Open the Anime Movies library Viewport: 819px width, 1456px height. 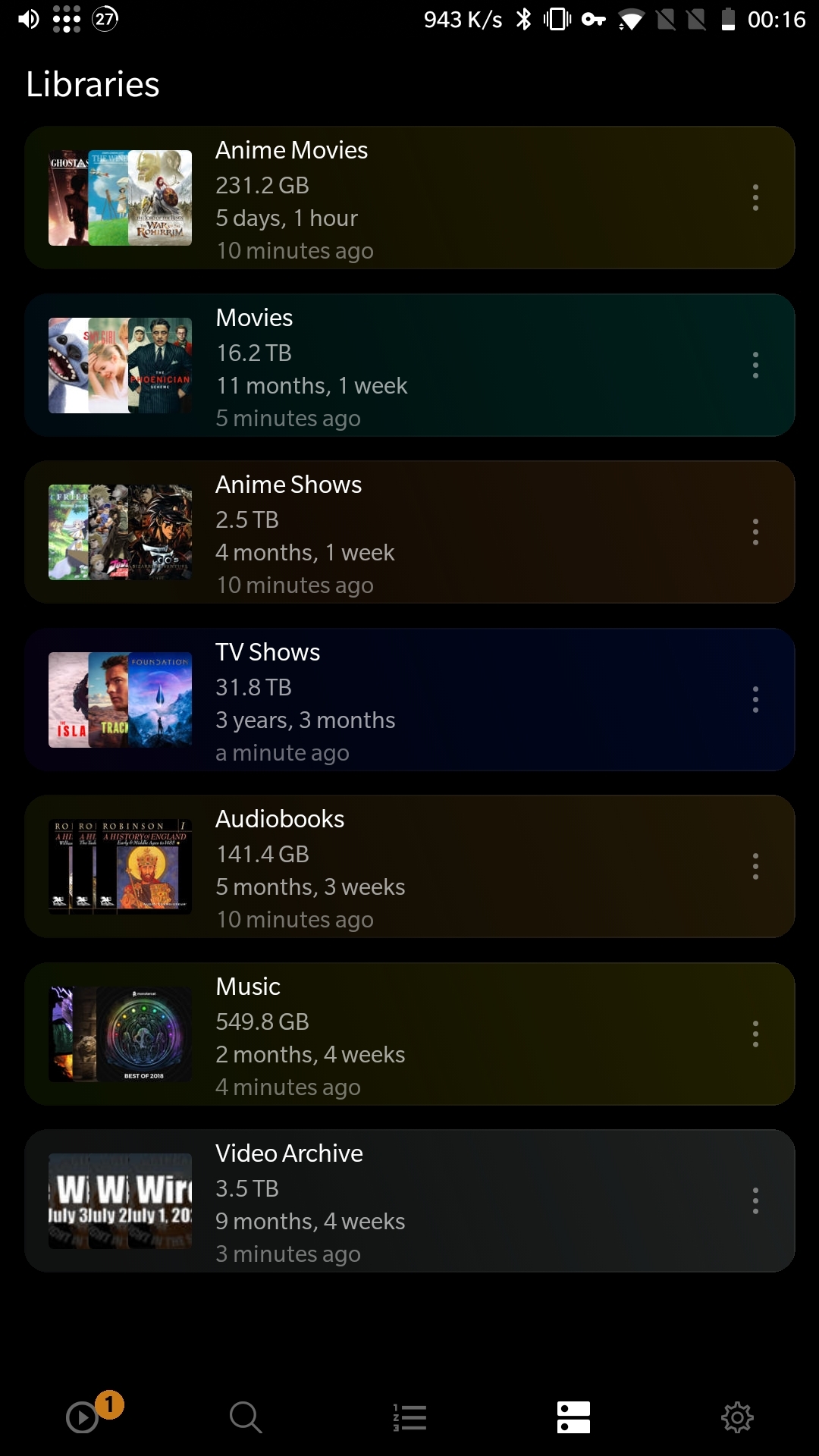(409, 198)
